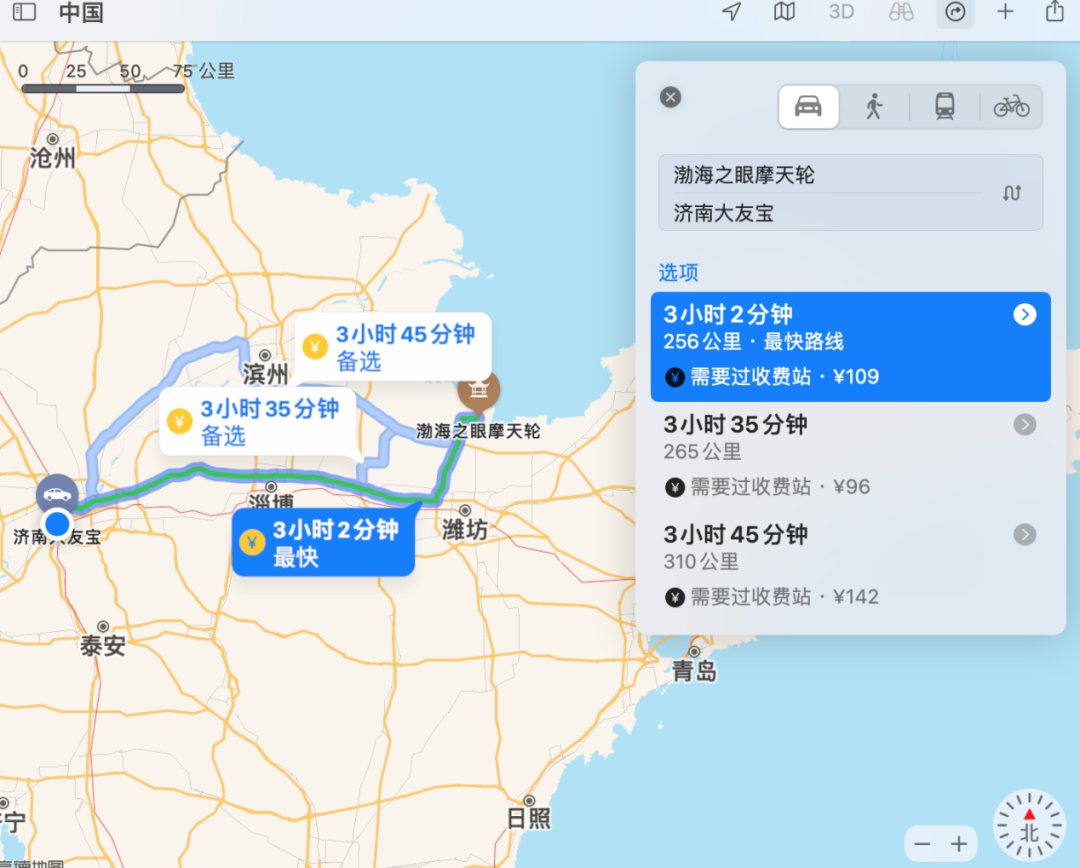Share this route
1080x868 pixels.
pyautogui.click(x=1054, y=12)
